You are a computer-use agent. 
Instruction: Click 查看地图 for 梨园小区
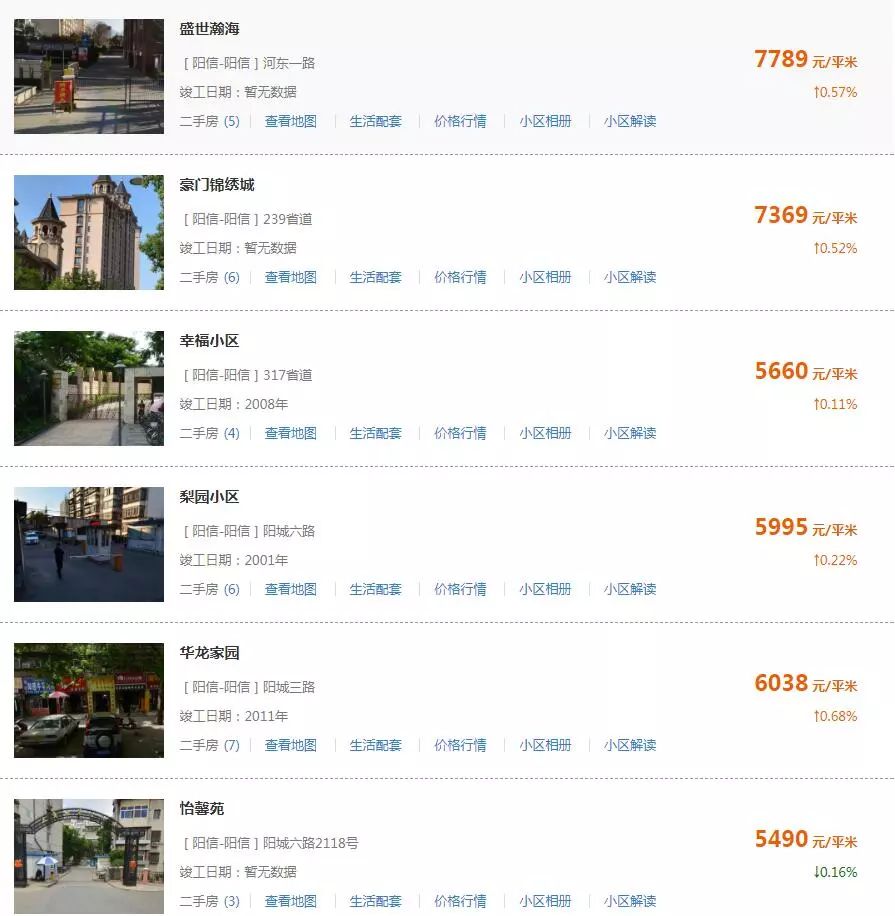click(291, 589)
